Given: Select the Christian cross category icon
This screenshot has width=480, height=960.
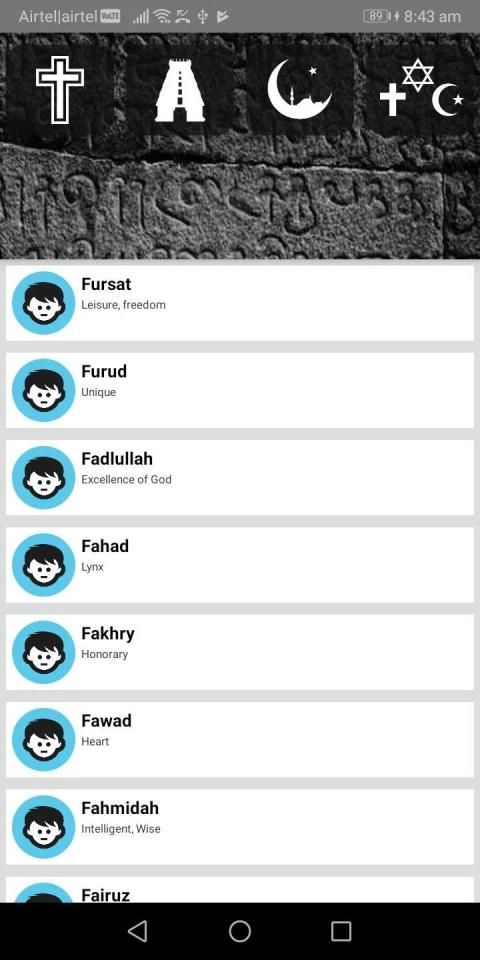Looking at the screenshot, I should (60, 89).
